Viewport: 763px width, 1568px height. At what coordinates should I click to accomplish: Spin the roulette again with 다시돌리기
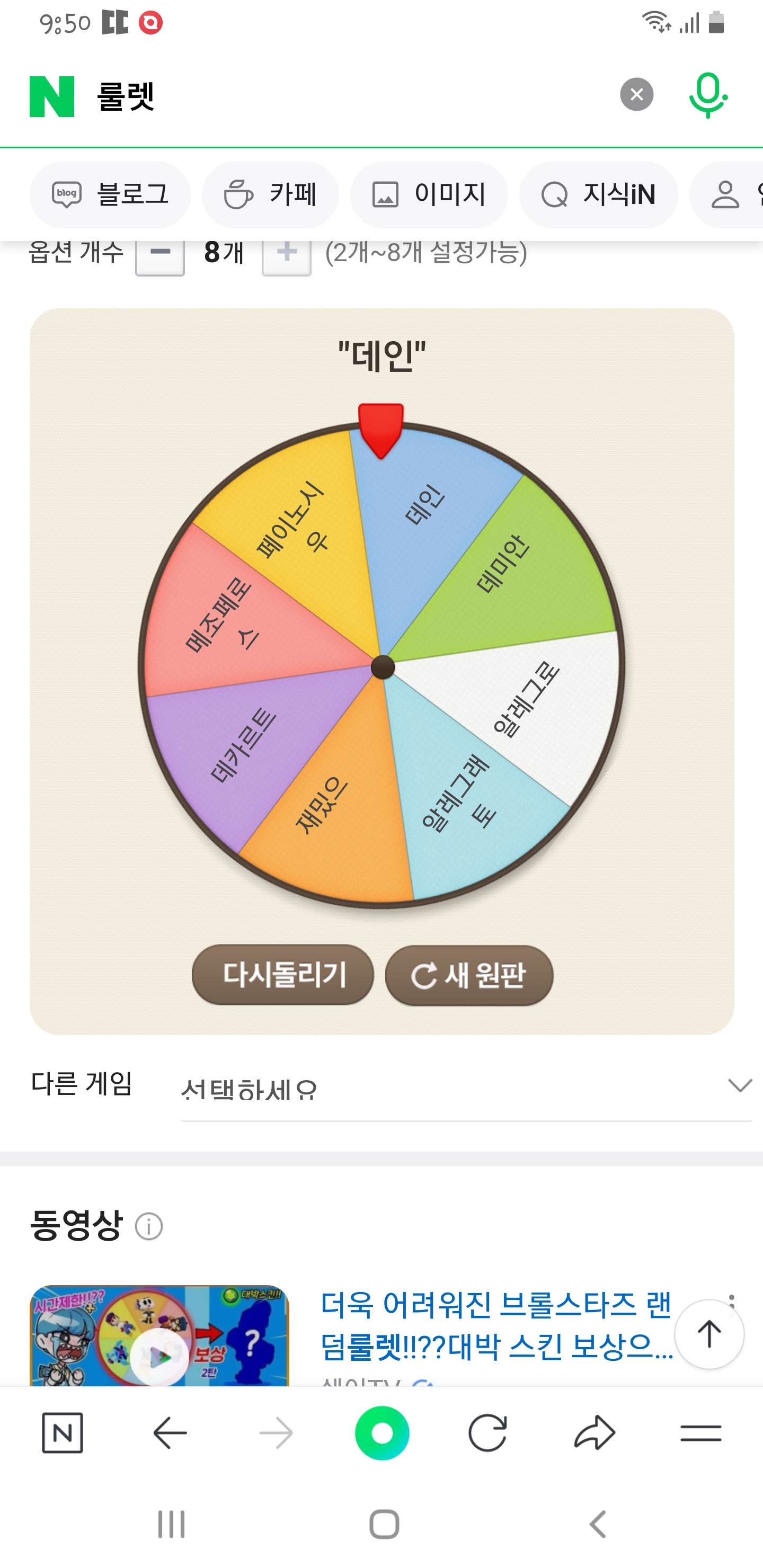(282, 975)
